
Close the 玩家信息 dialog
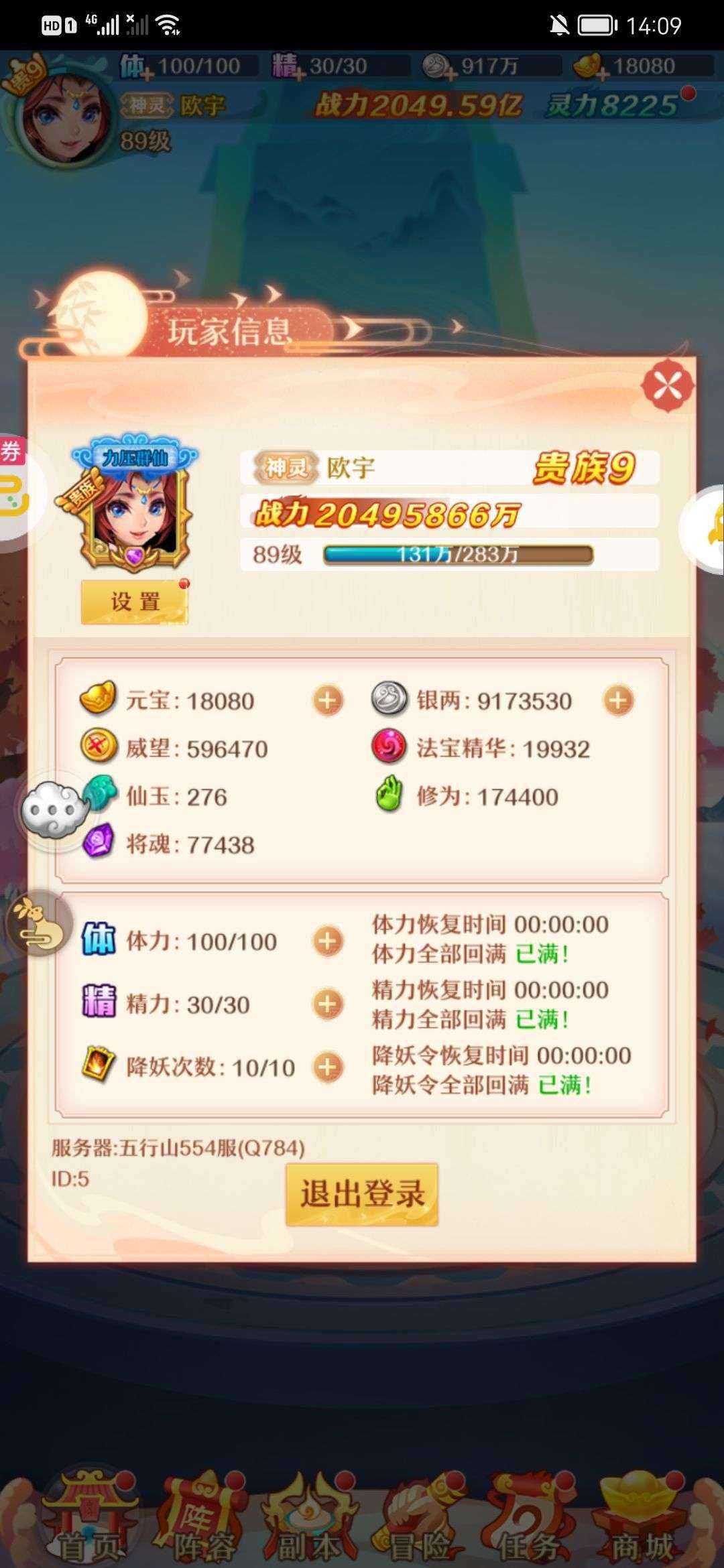point(667,386)
